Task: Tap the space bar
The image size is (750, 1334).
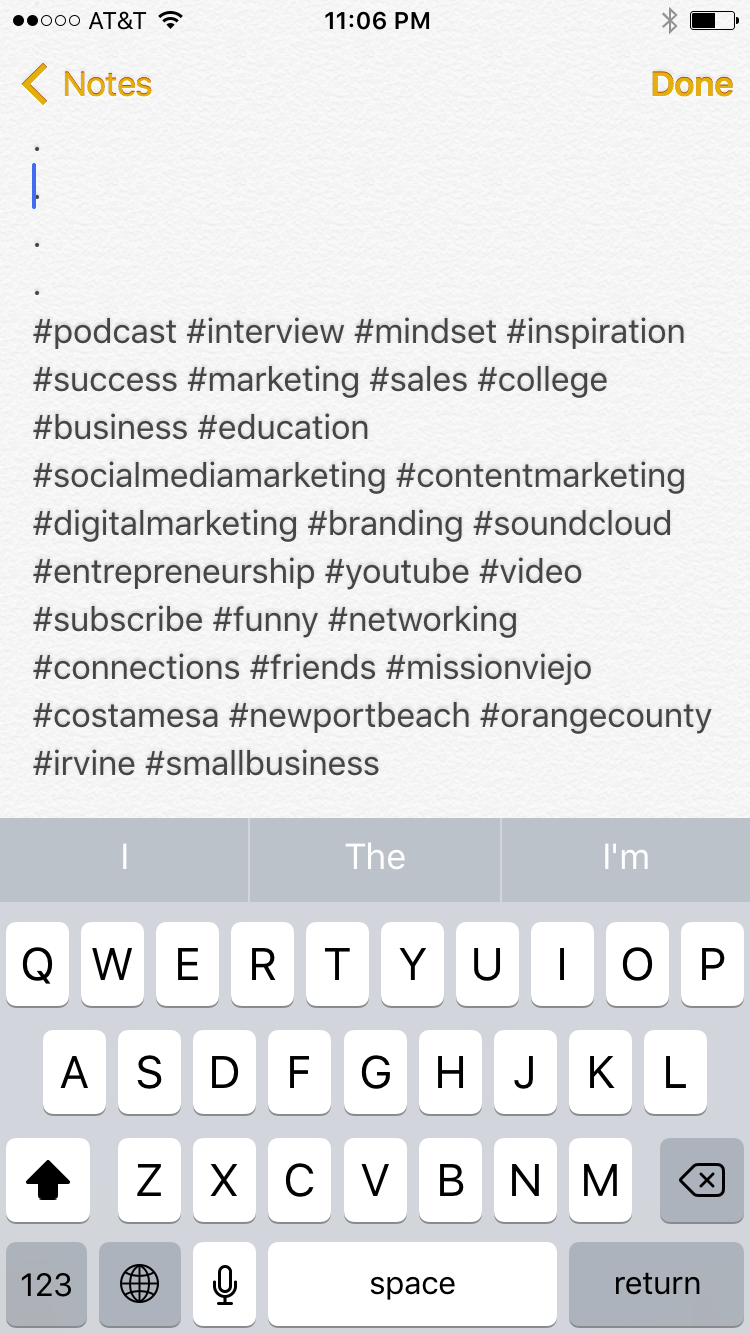Action: [412, 1284]
